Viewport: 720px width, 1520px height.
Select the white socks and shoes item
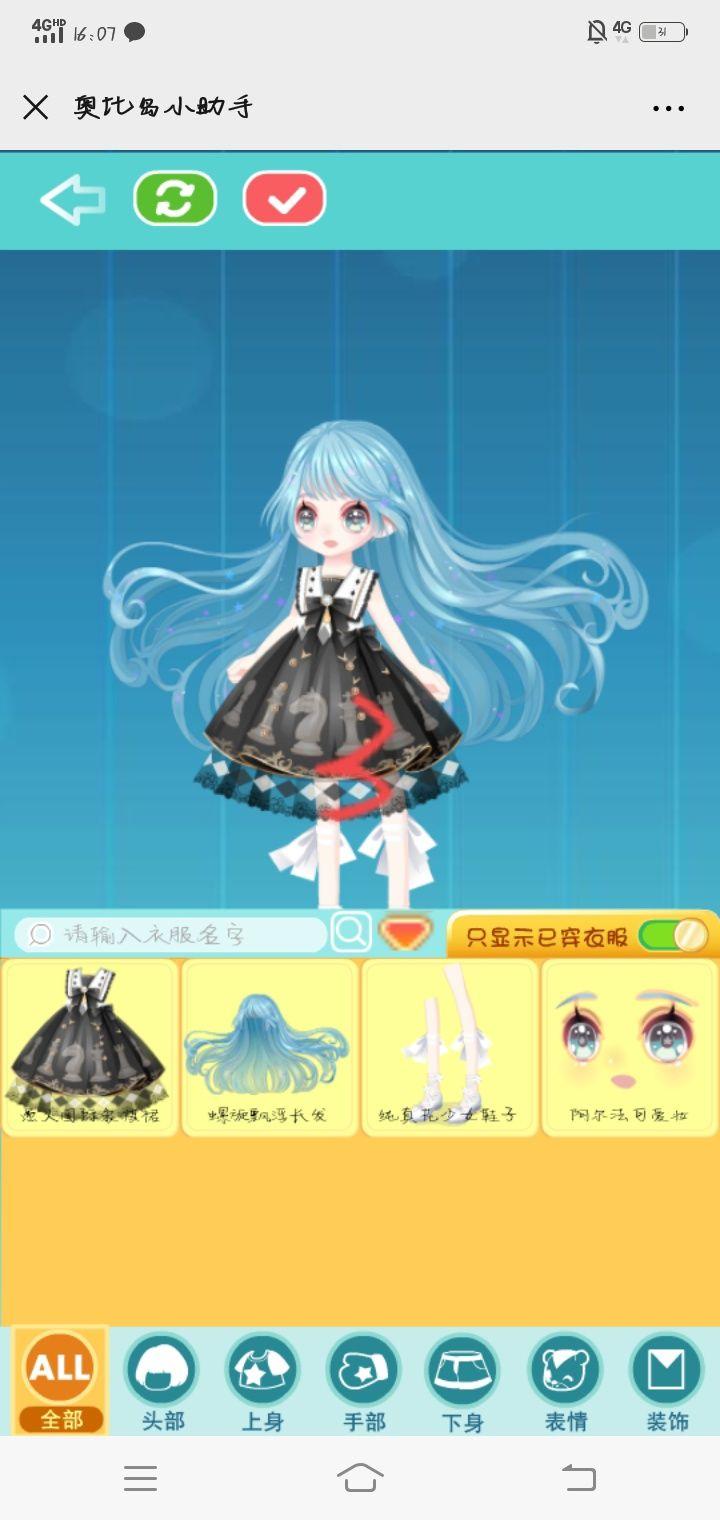click(x=449, y=1046)
